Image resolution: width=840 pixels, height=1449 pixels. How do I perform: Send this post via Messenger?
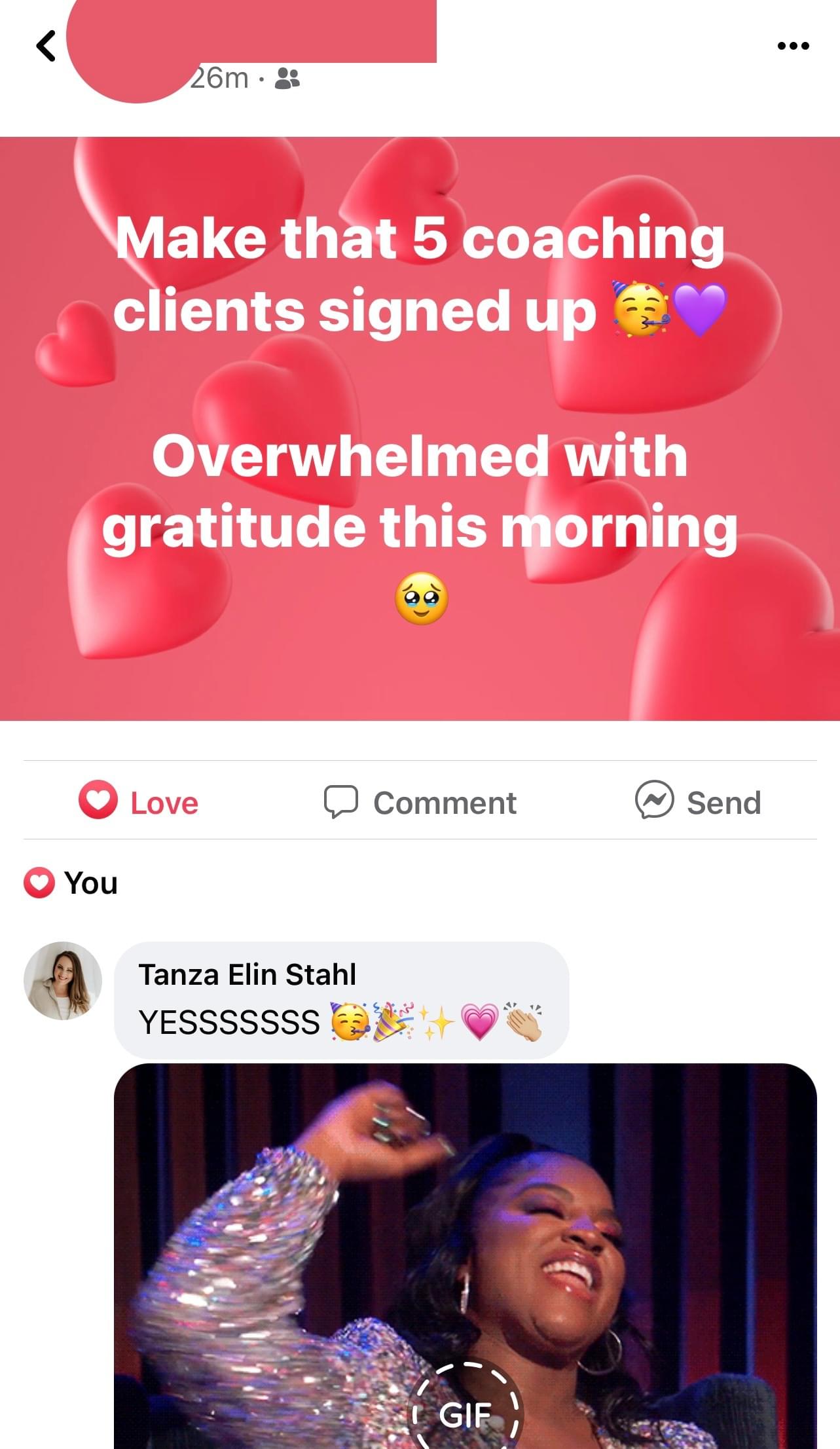(698, 801)
